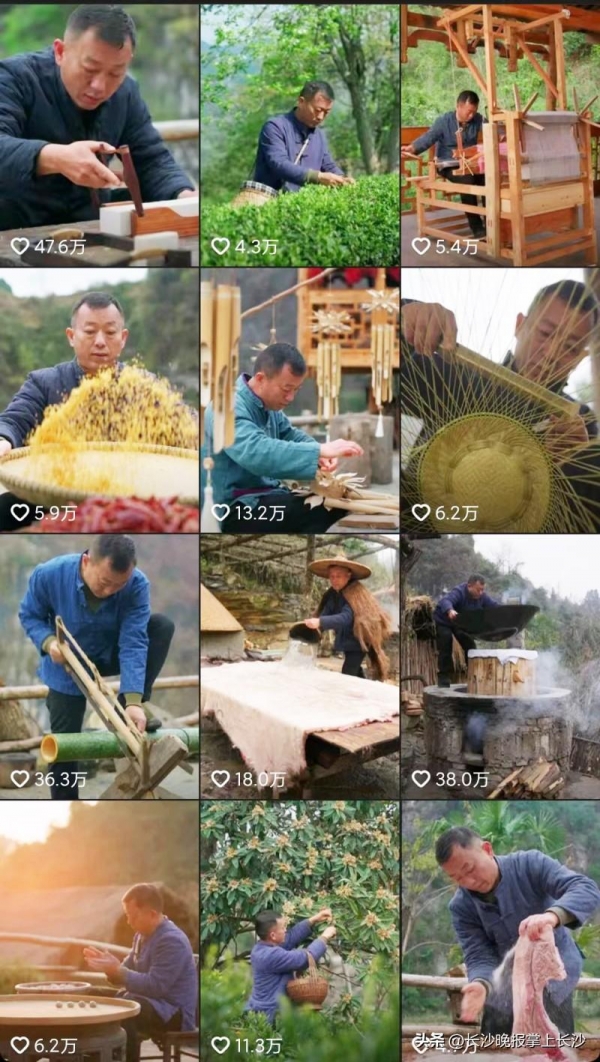Image resolution: width=600 pixels, height=1062 pixels.
Task: Open the bamboo wind chime video with 13.2万 likes
Action: click(300, 398)
